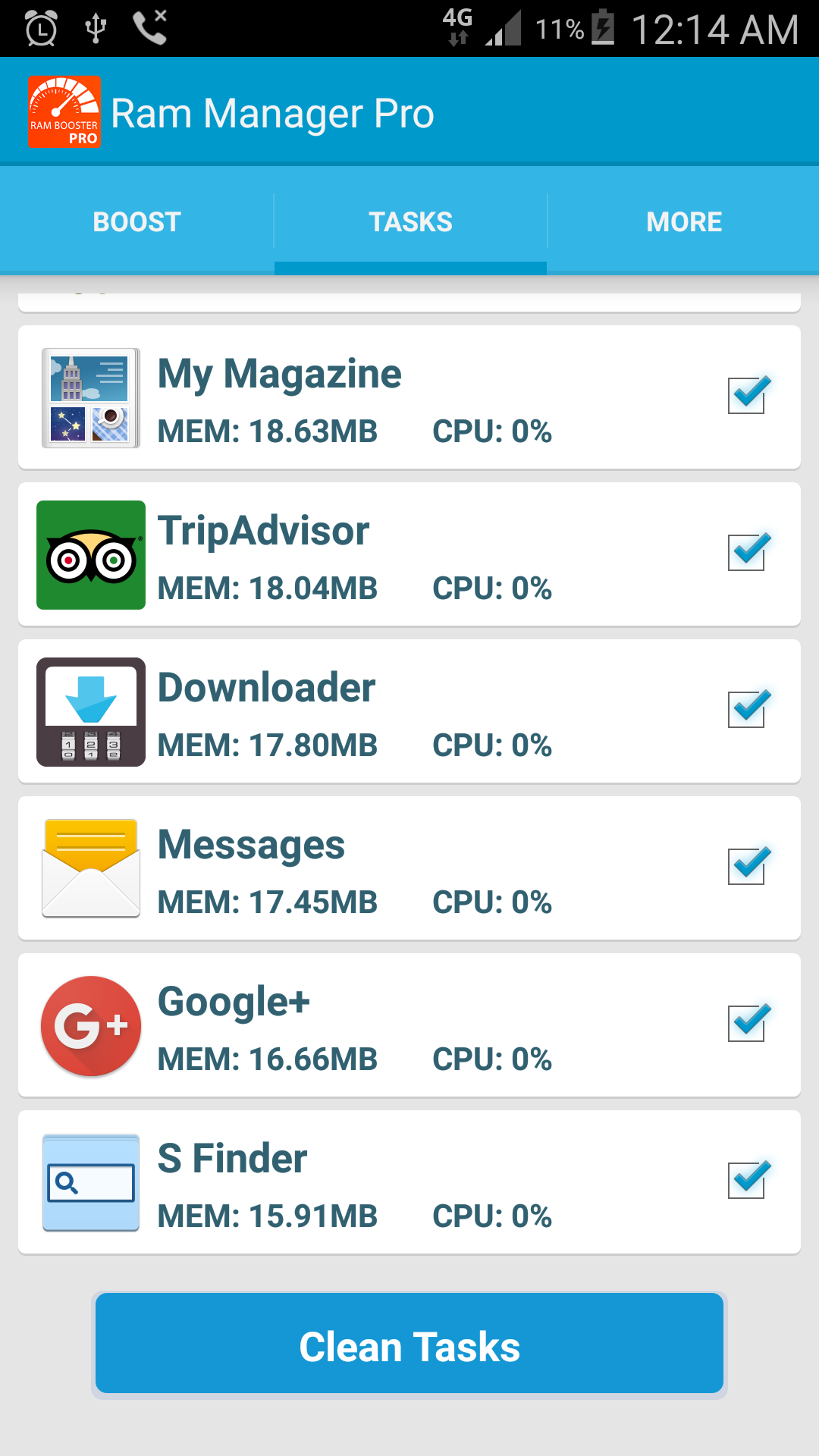Tap the Ram Booster Pro logo
This screenshot has height=1456, width=819.
[x=64, y=112]
